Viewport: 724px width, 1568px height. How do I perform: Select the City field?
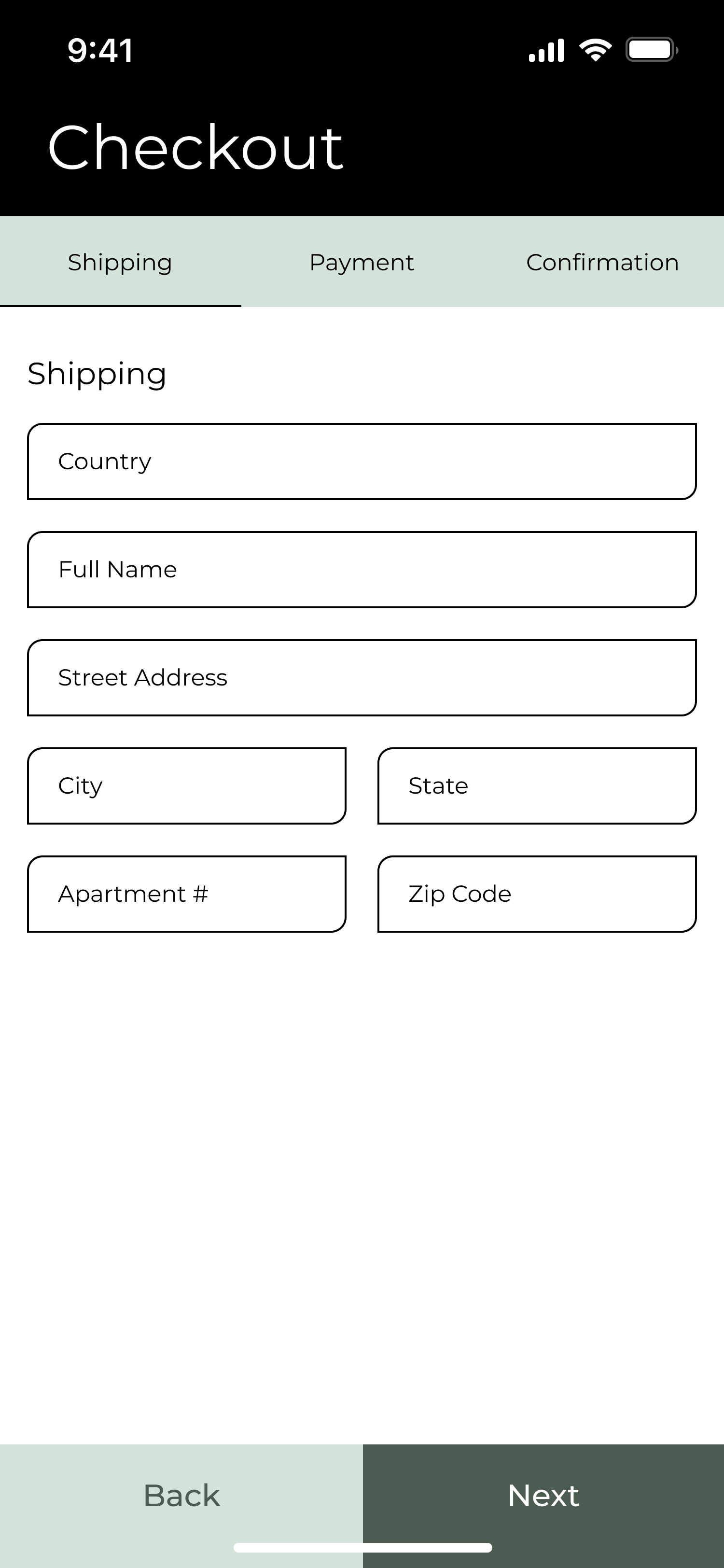pyautogui.click(x=187, y=786)
